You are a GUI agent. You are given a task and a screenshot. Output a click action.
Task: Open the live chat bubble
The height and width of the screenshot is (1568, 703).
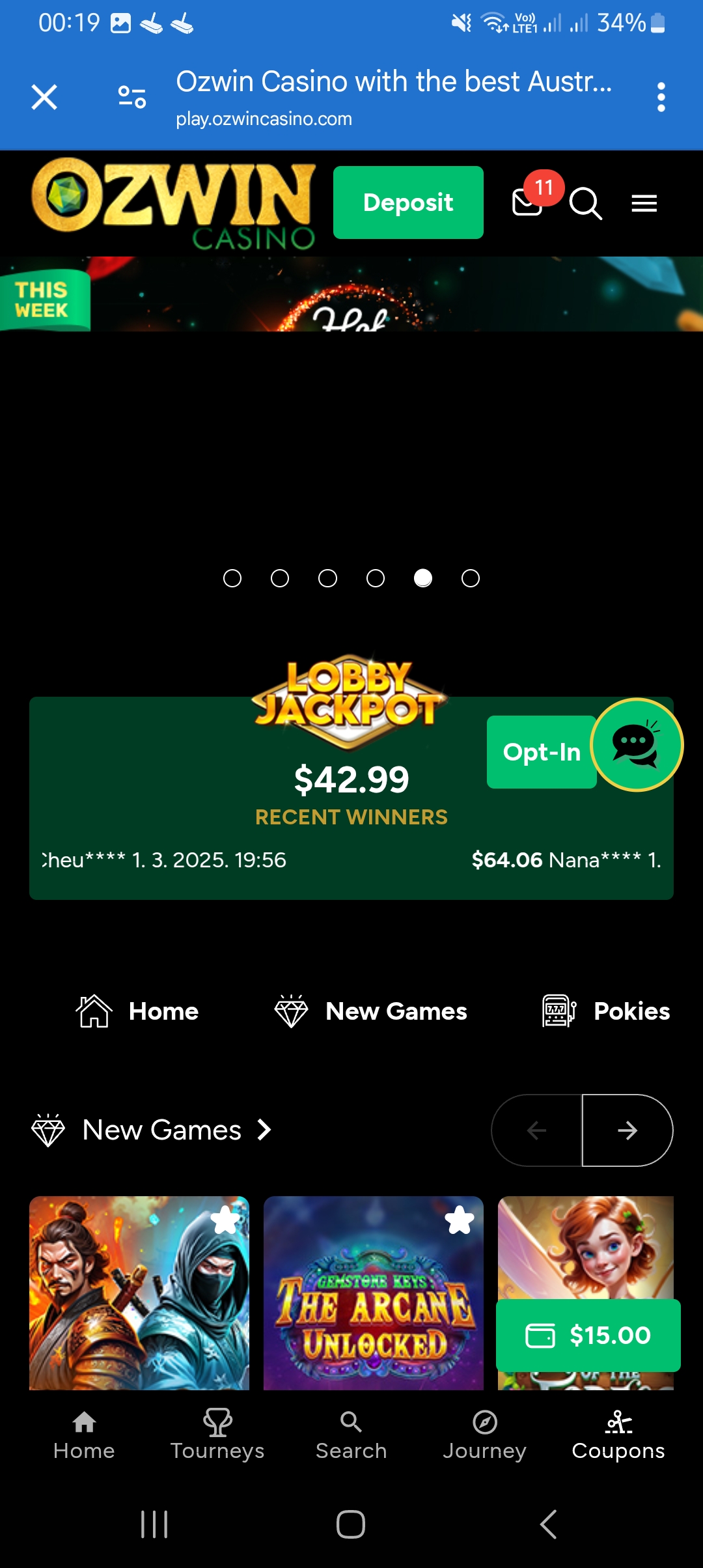(636, 745)
